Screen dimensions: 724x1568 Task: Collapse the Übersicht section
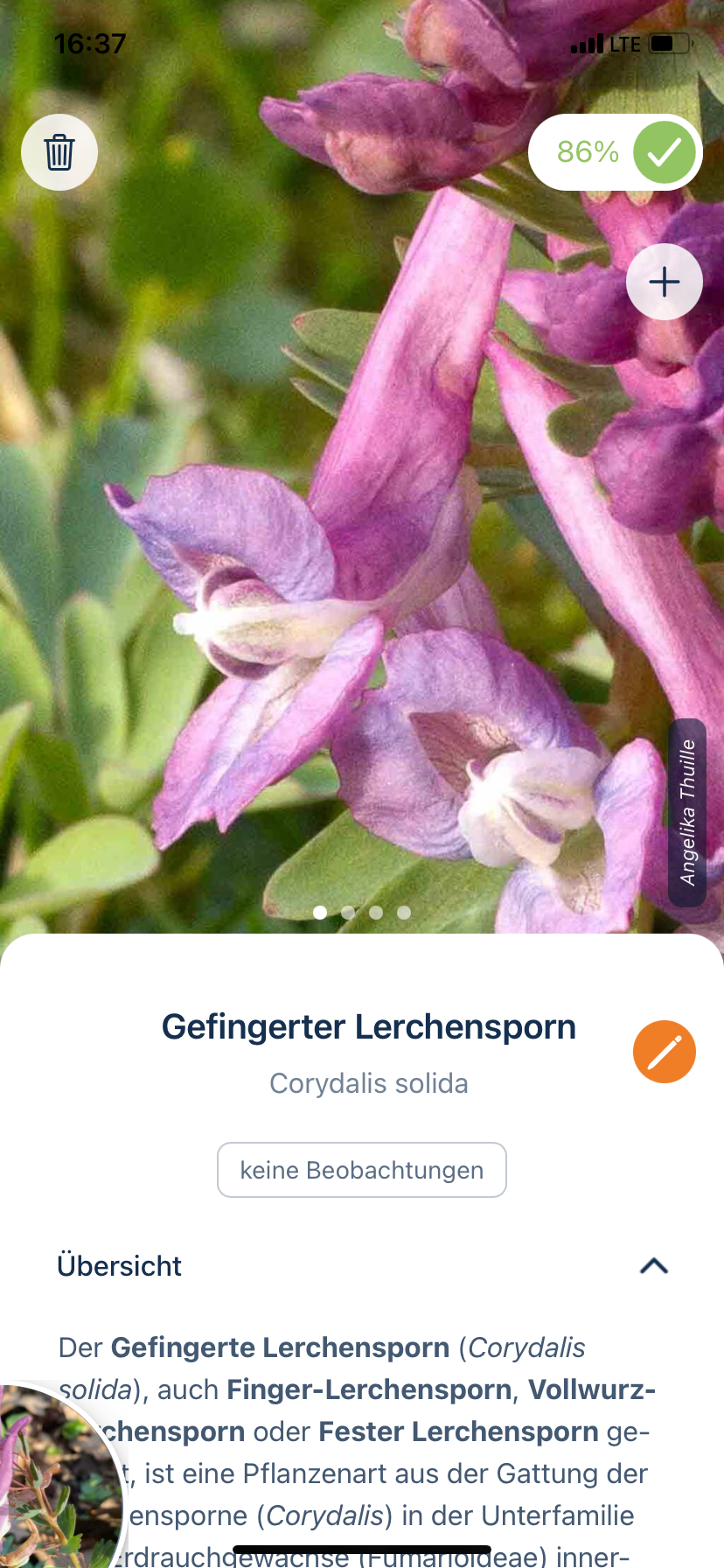point(653,1266)
